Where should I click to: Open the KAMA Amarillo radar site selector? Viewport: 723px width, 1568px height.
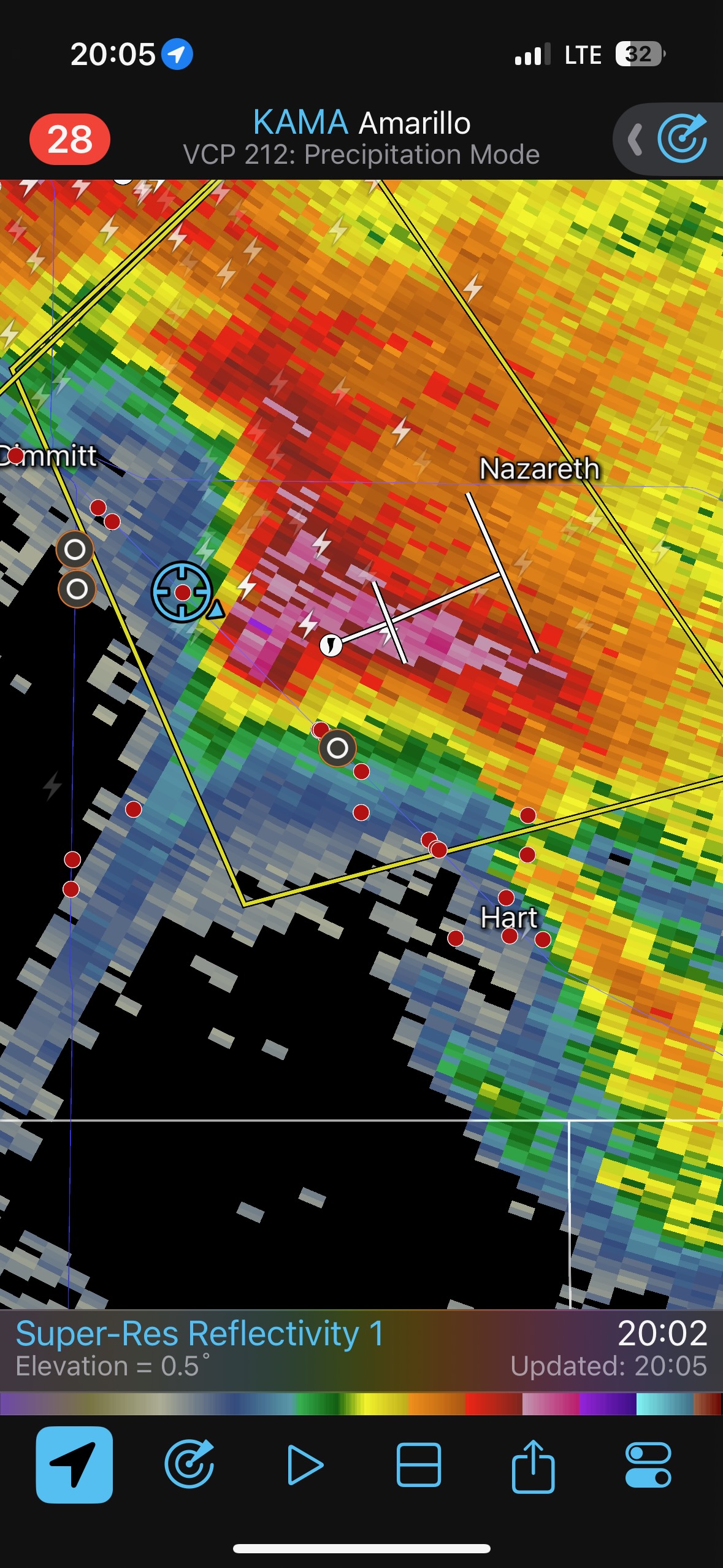pos(361,123)
